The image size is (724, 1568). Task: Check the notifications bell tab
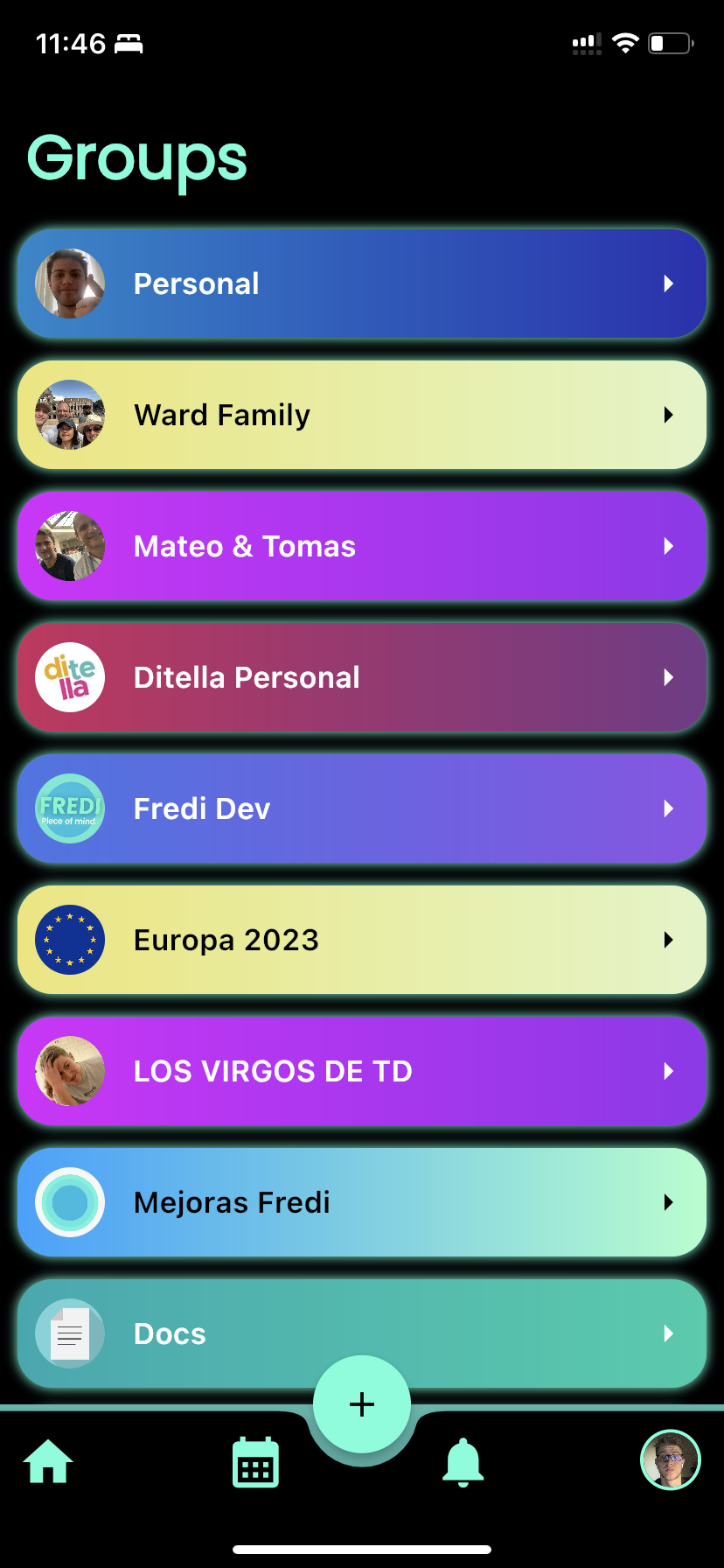[x=463, y=1461]
